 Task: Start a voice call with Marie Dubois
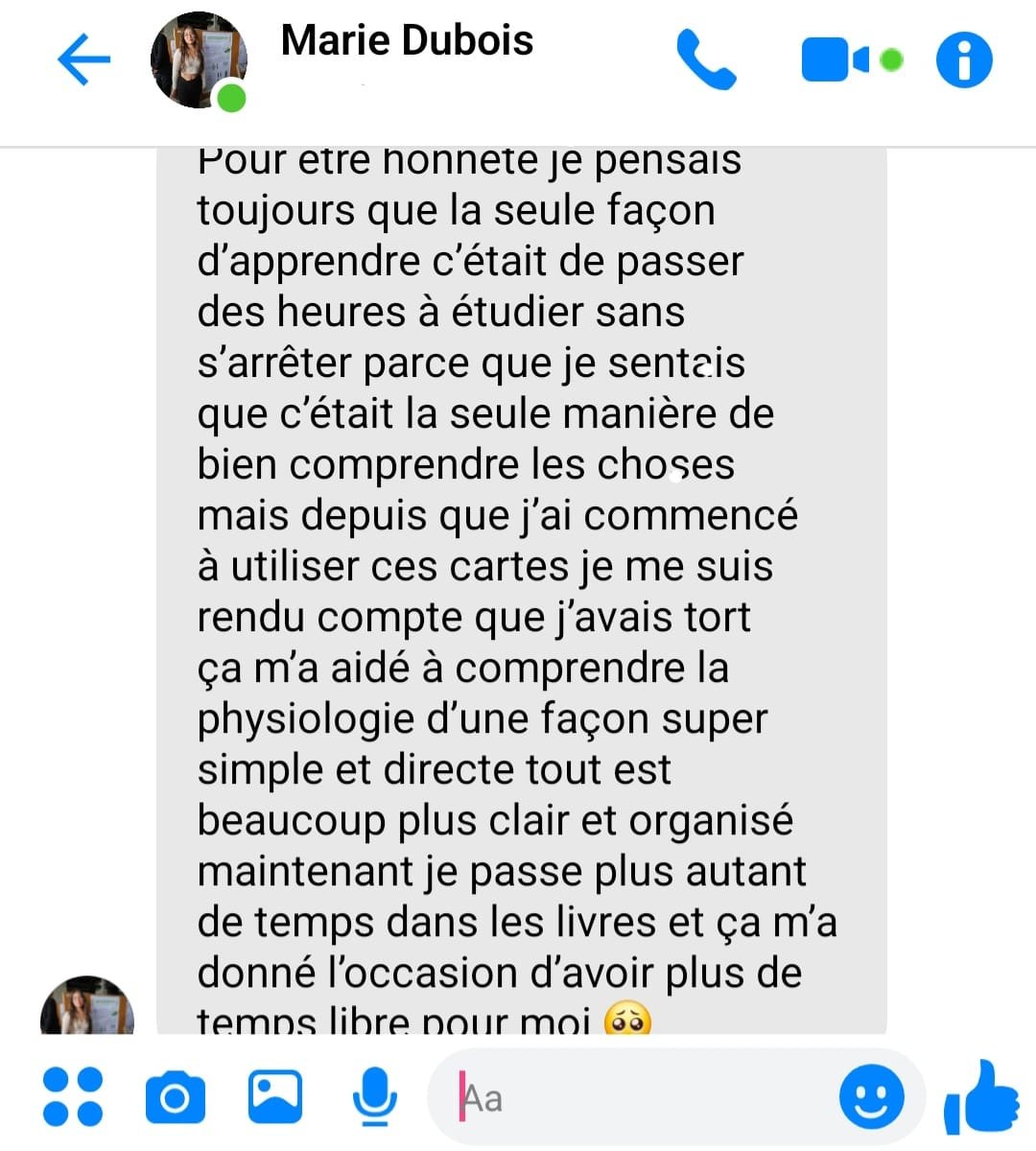pos(706,60)
